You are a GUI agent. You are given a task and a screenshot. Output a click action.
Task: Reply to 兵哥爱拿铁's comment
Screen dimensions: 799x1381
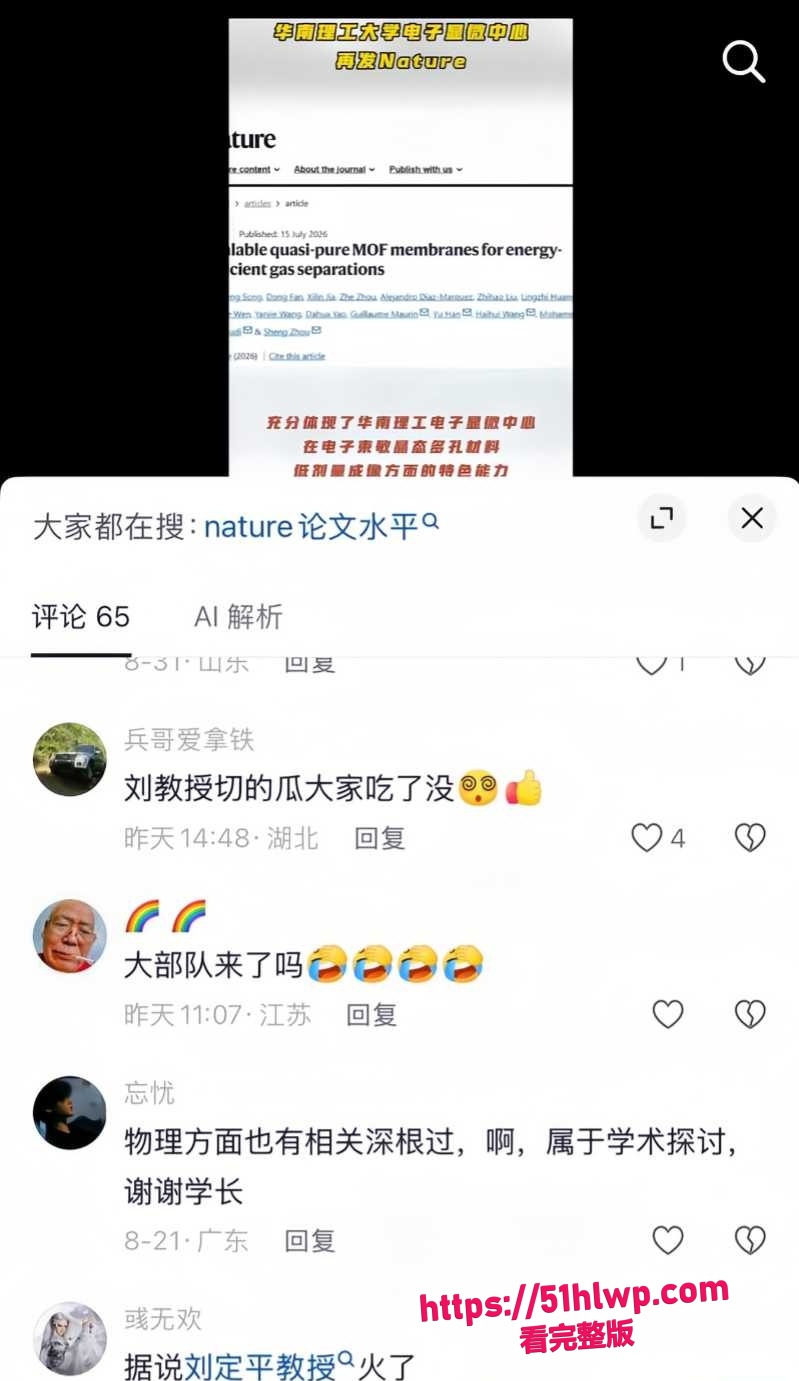(x=379, y=838)
